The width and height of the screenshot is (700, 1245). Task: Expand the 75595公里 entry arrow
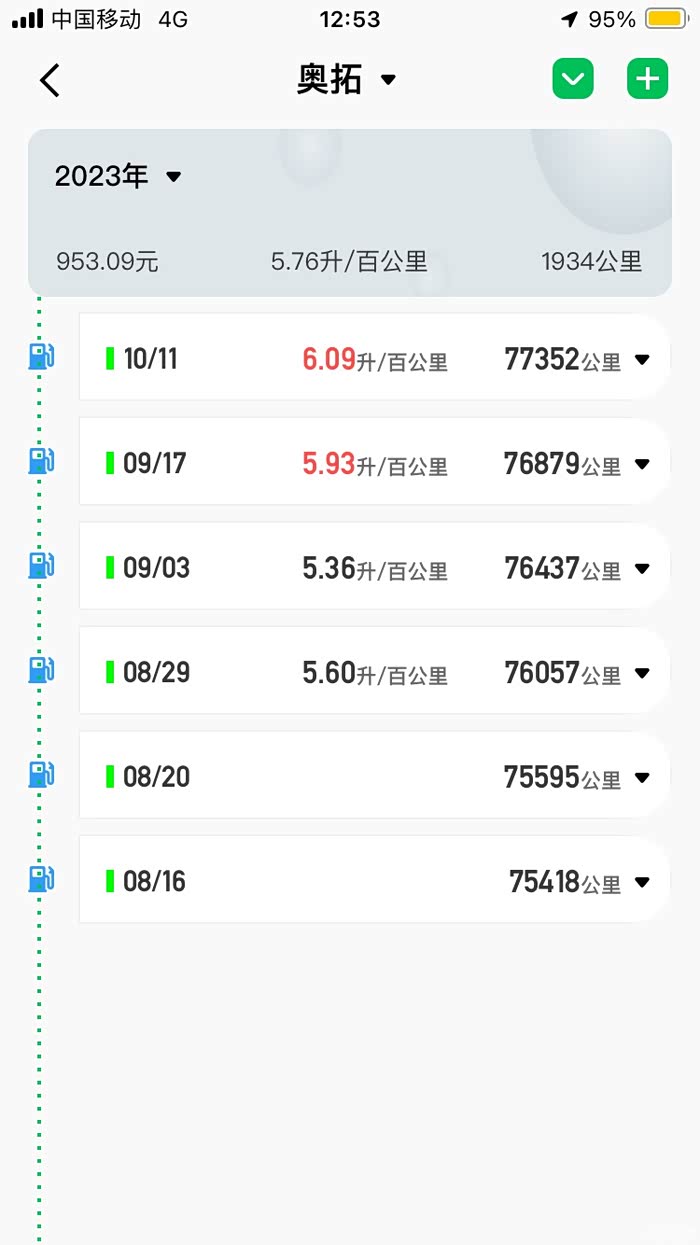[x=642, y=777]
